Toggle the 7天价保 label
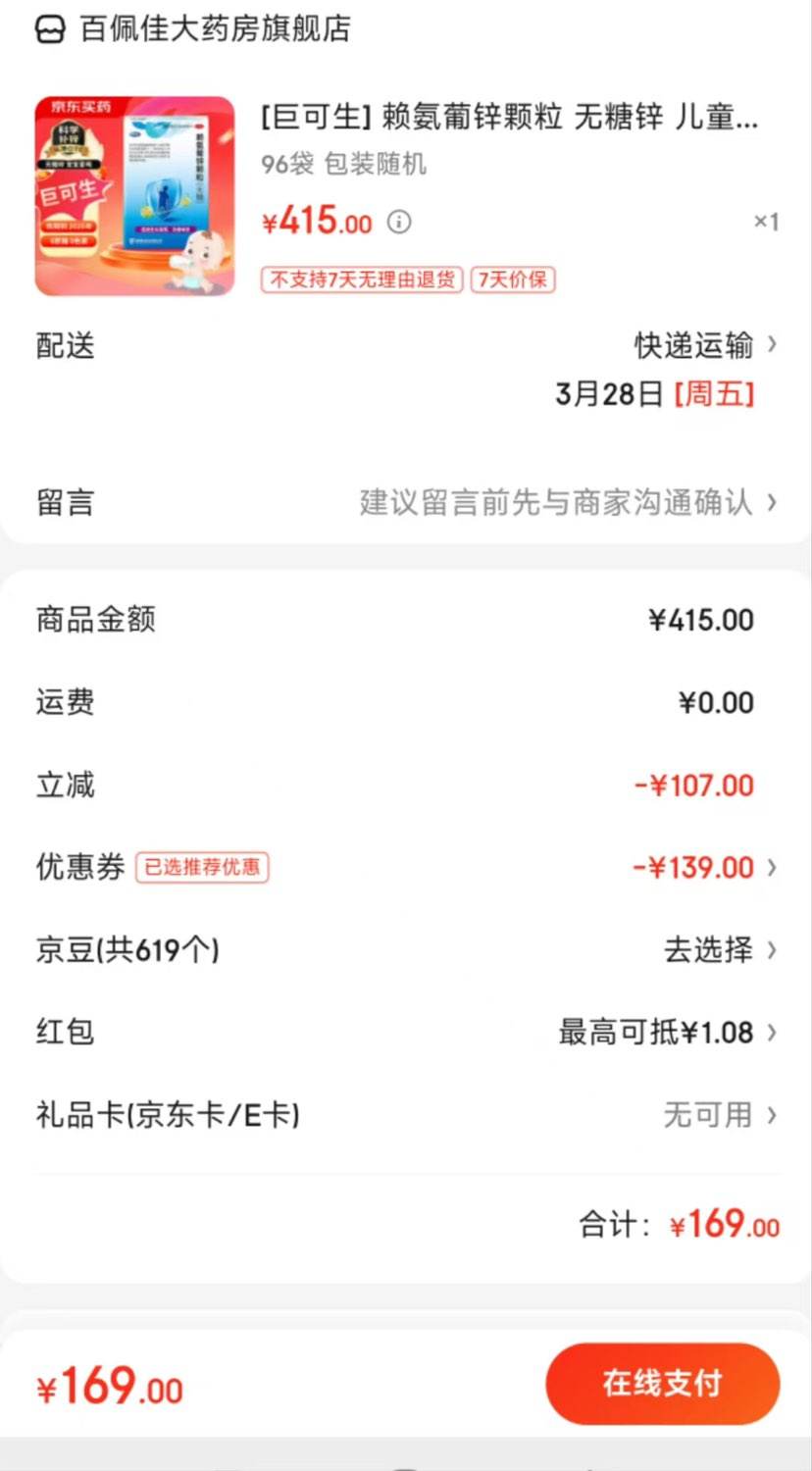Screen dimensions: 812x1471 tap(513, 279)
